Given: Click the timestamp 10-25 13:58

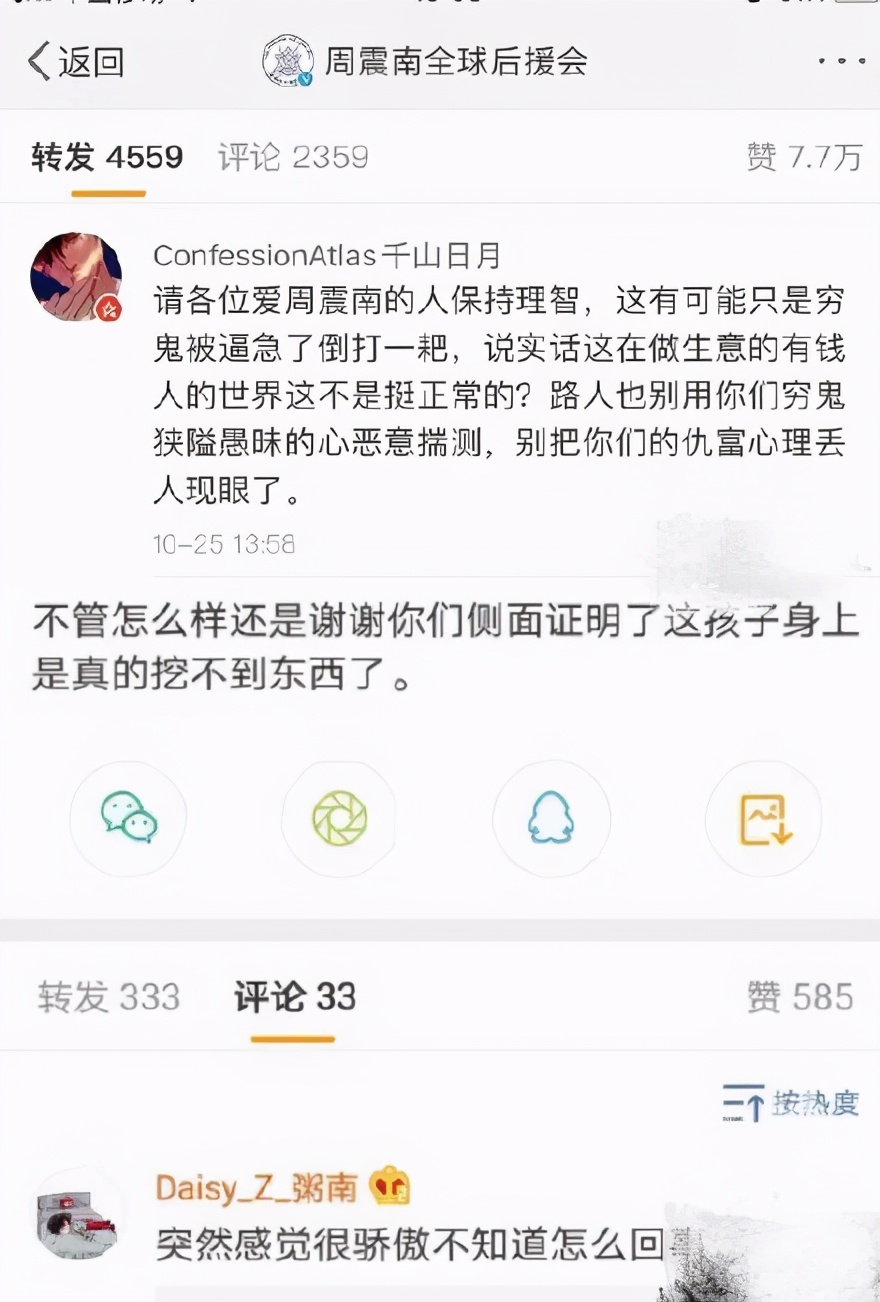Looking at the screenshot, I should point(224,544).
